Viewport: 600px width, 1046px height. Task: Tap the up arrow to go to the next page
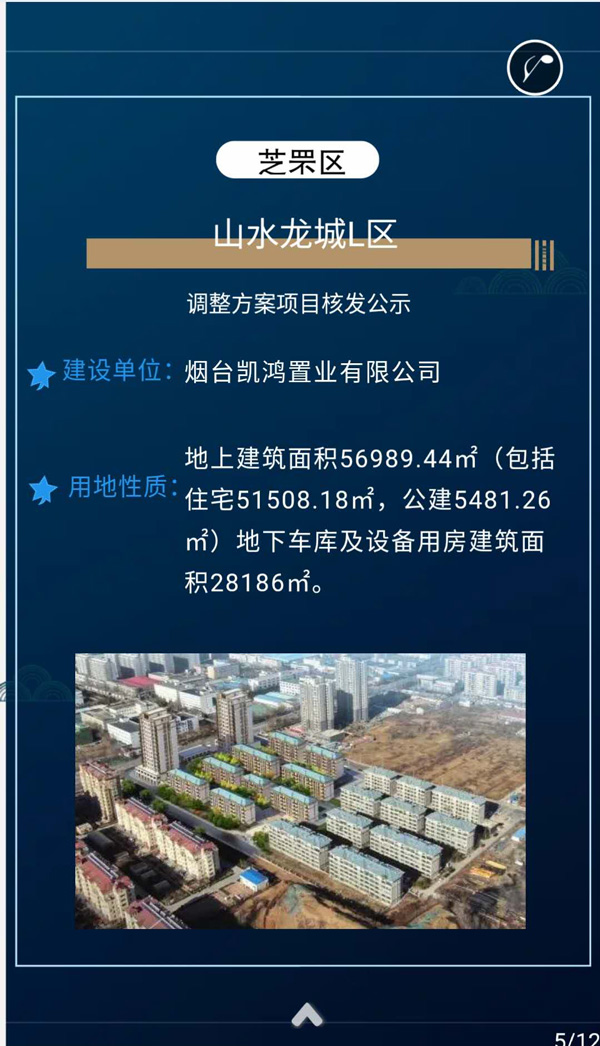(x=307, y=1015)
